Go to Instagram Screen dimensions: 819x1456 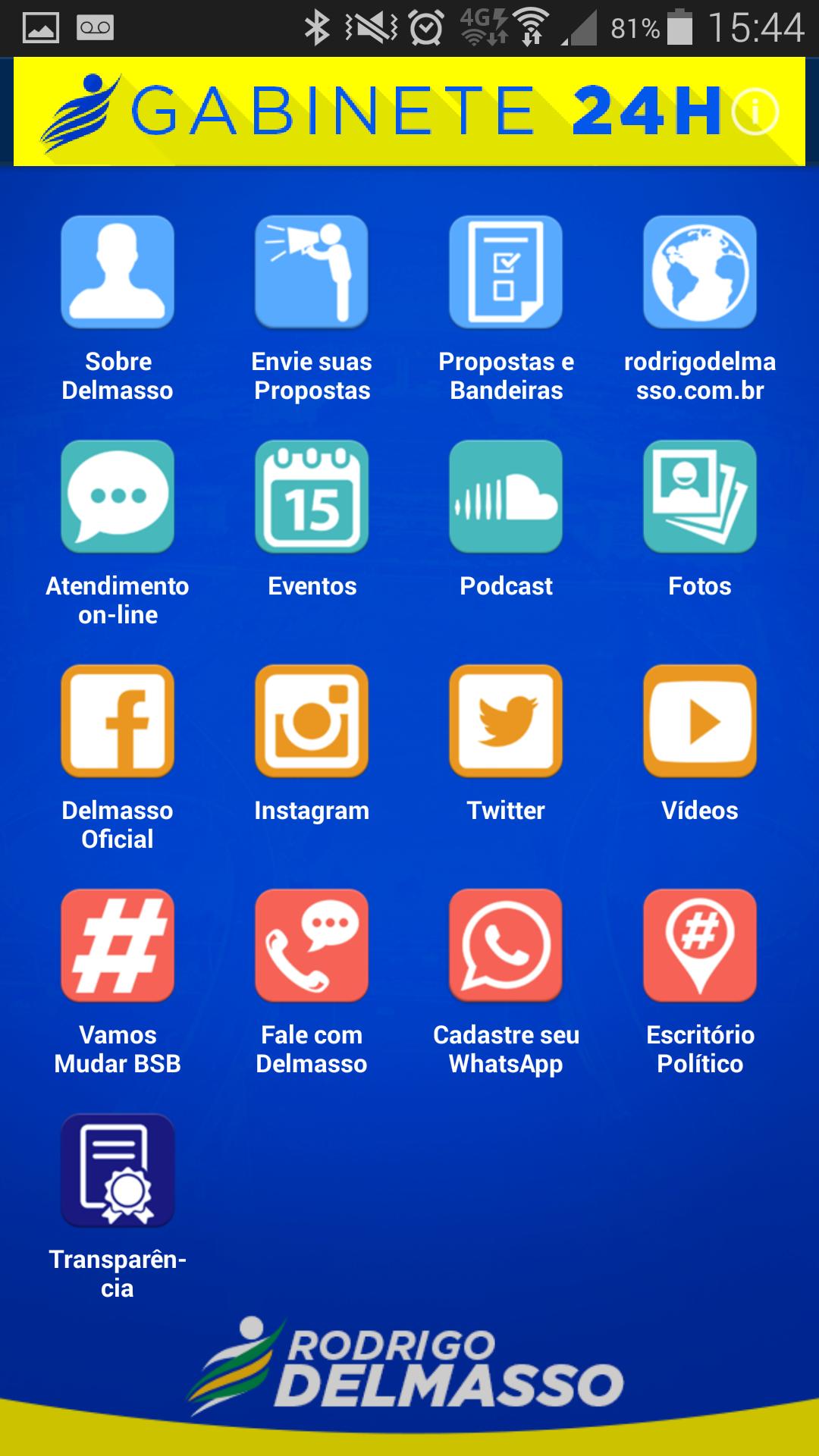coord(312,721)
